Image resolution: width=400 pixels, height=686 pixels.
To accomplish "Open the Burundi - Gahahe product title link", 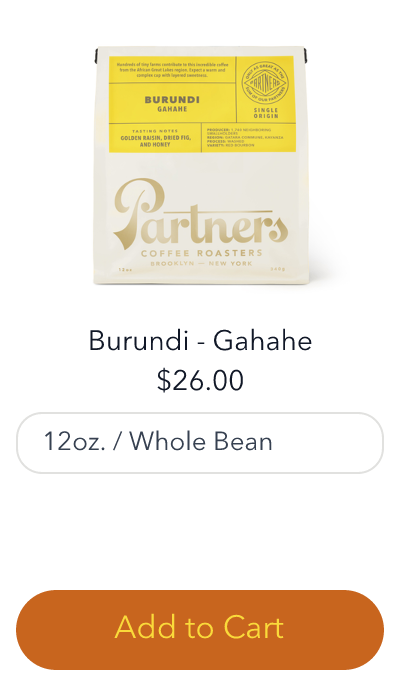I will (x=200, y=340).
